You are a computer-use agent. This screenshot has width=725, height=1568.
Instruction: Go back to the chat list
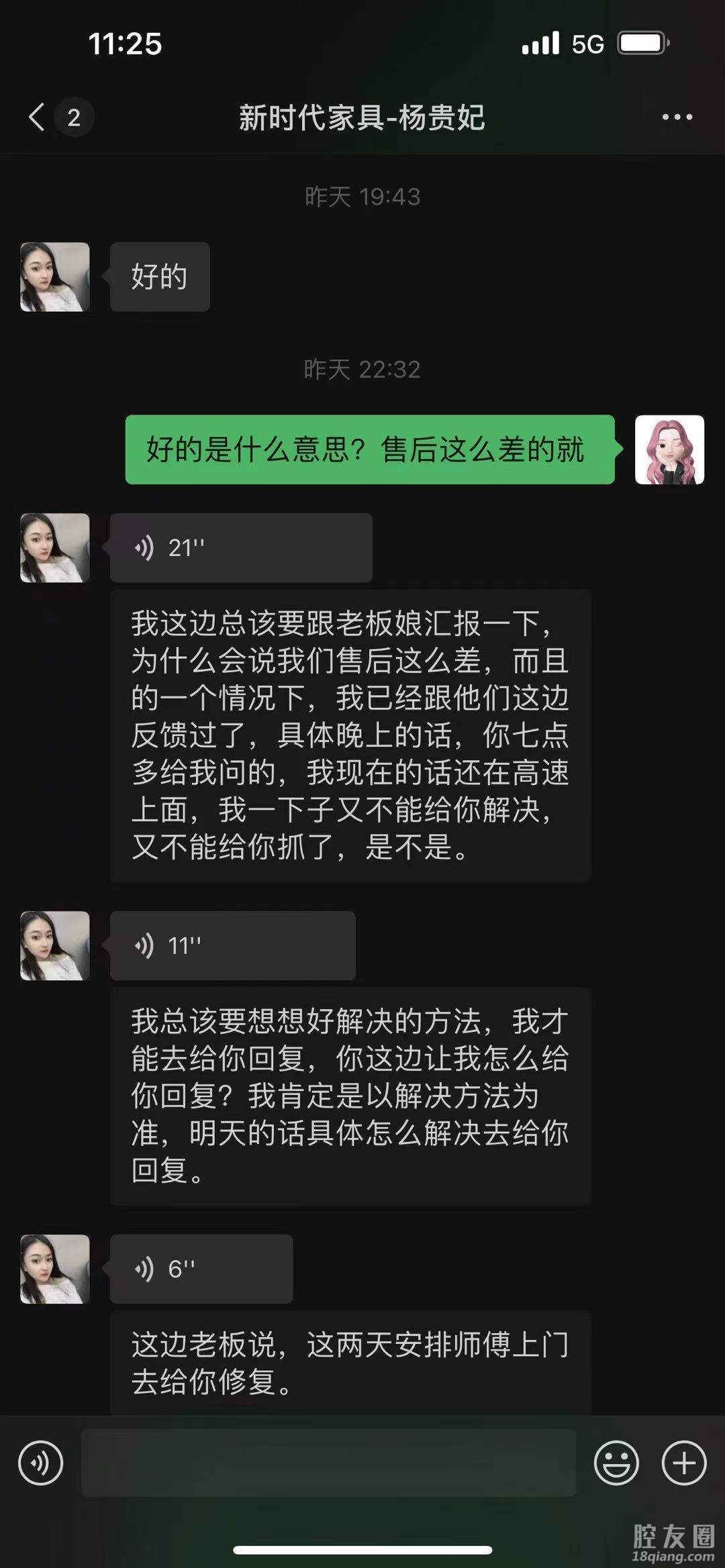38,117
